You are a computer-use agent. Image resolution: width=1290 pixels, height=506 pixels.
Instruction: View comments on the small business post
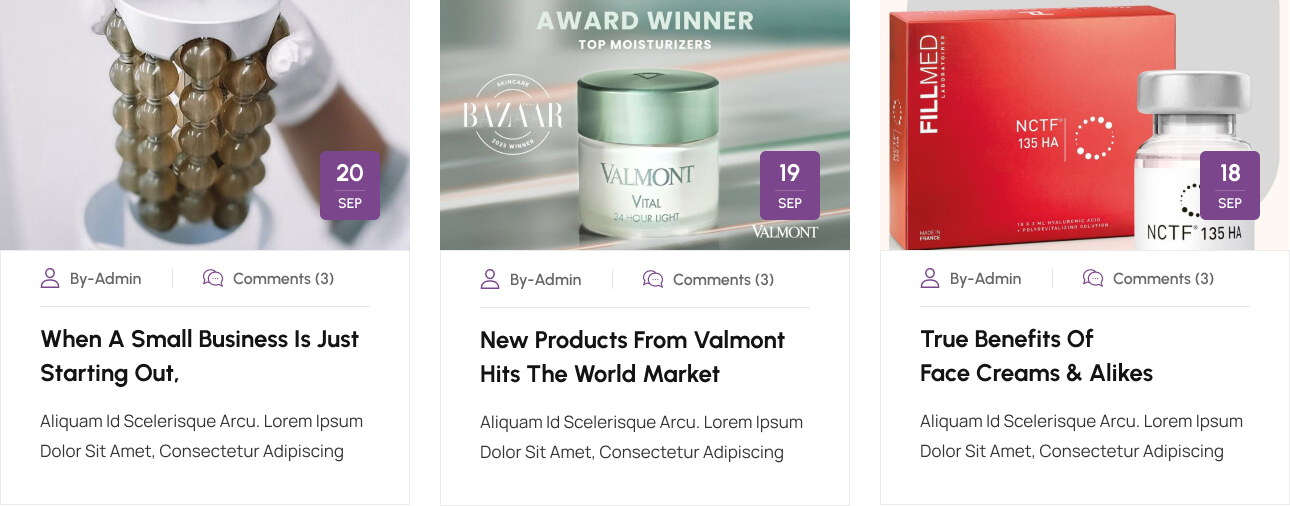tap(283, 279)
